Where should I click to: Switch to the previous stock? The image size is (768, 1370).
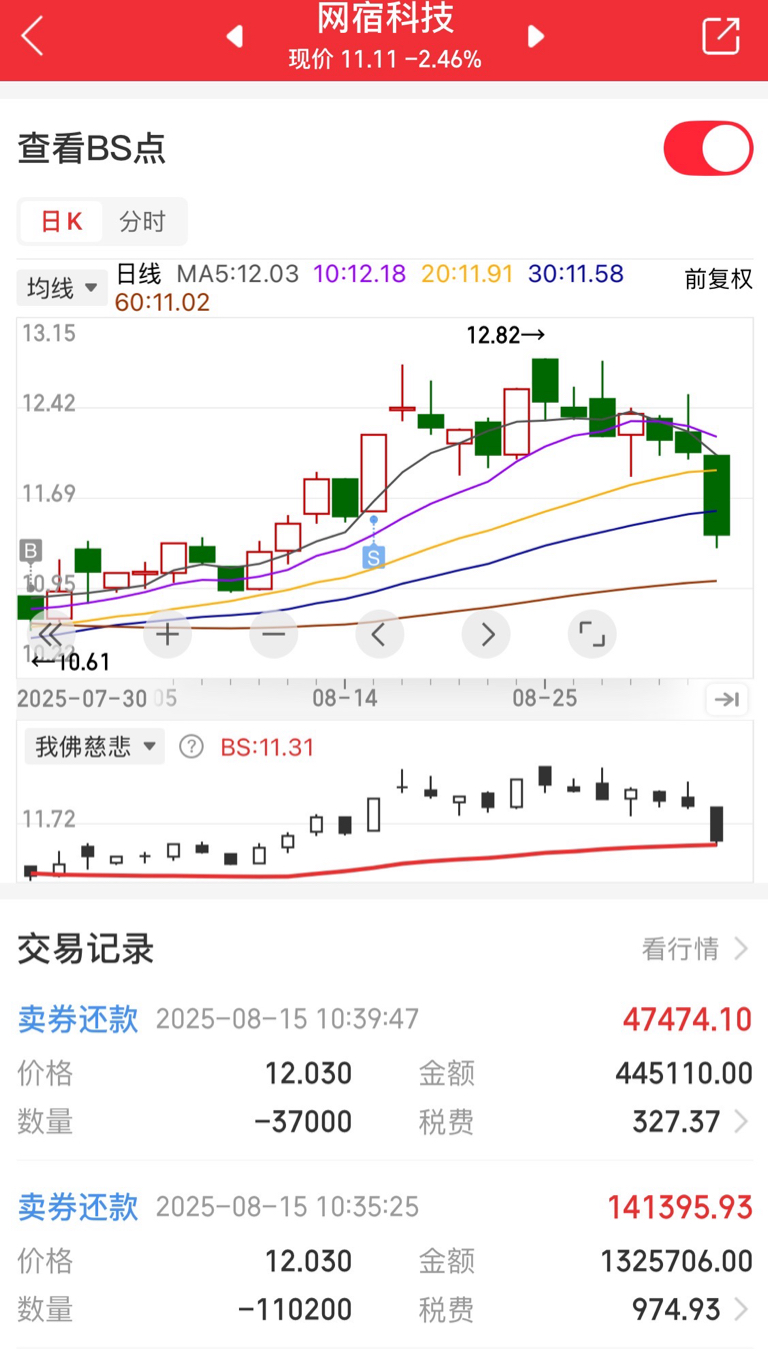(x=235, y=37)
